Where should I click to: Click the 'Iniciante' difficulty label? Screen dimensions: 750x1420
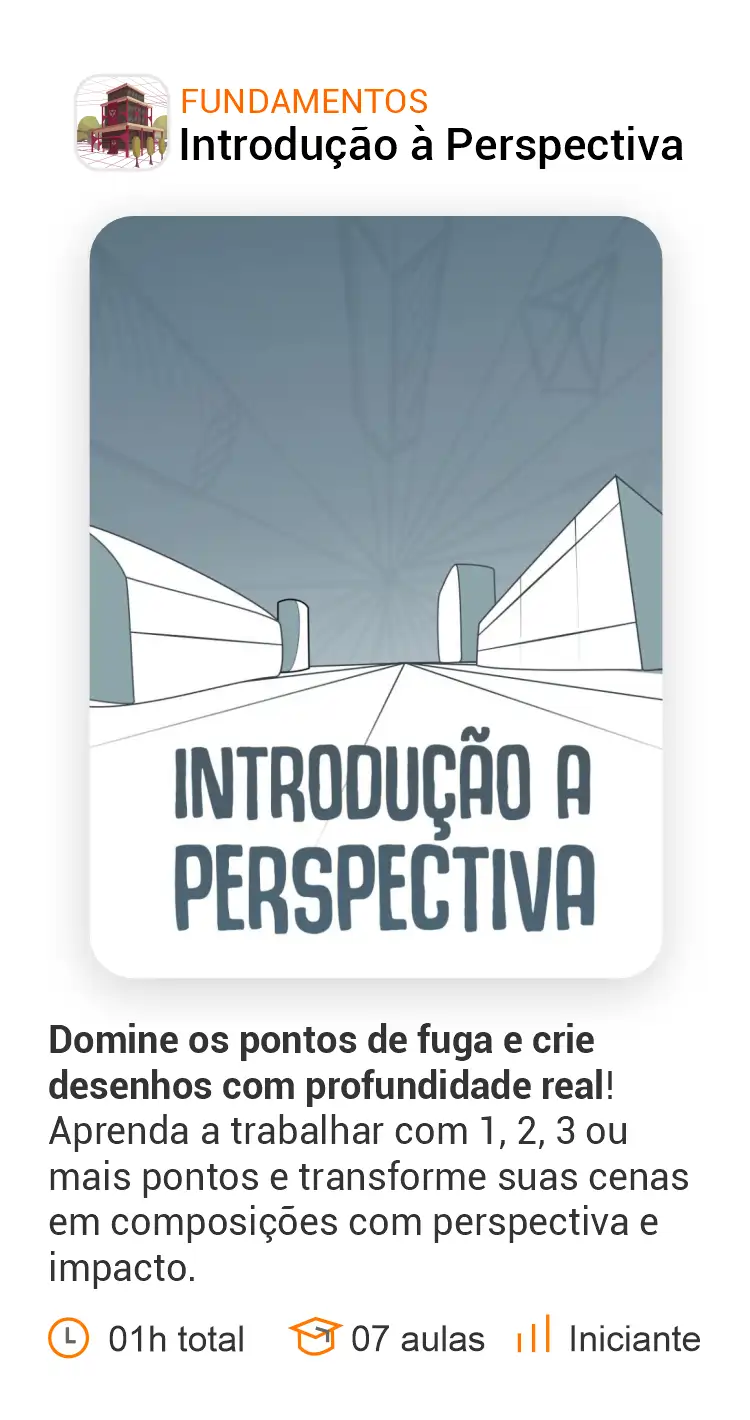634,1339
